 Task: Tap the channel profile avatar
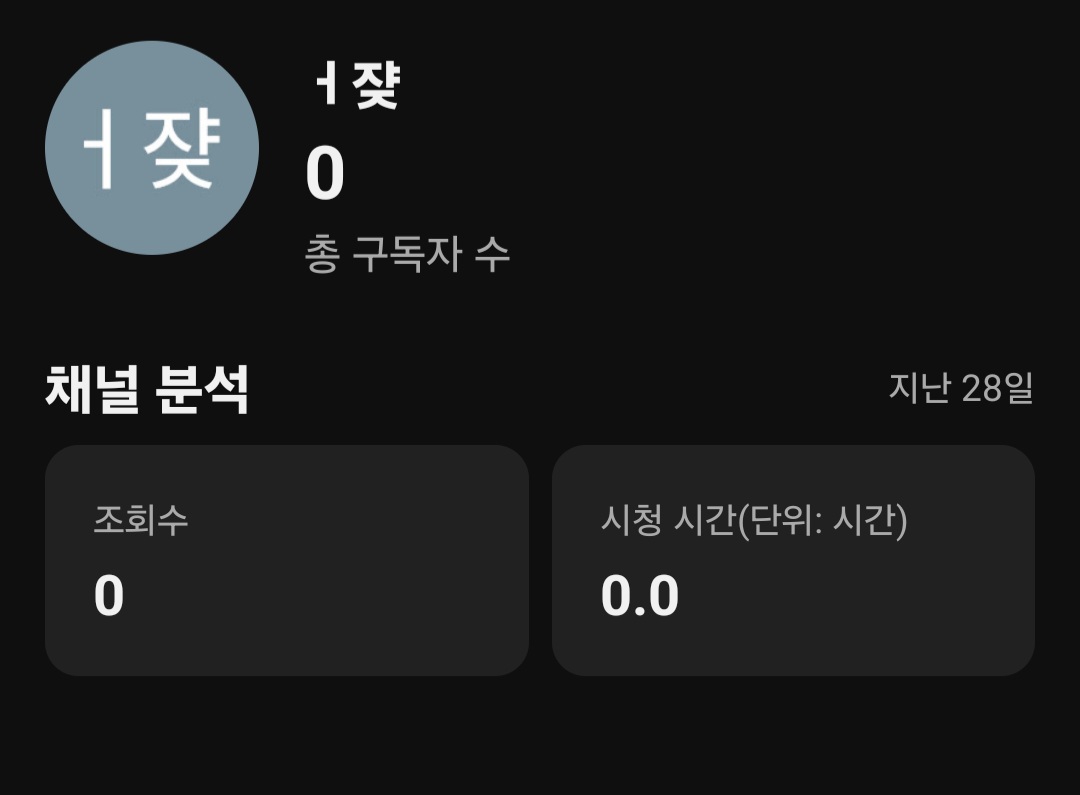point(152,148)
